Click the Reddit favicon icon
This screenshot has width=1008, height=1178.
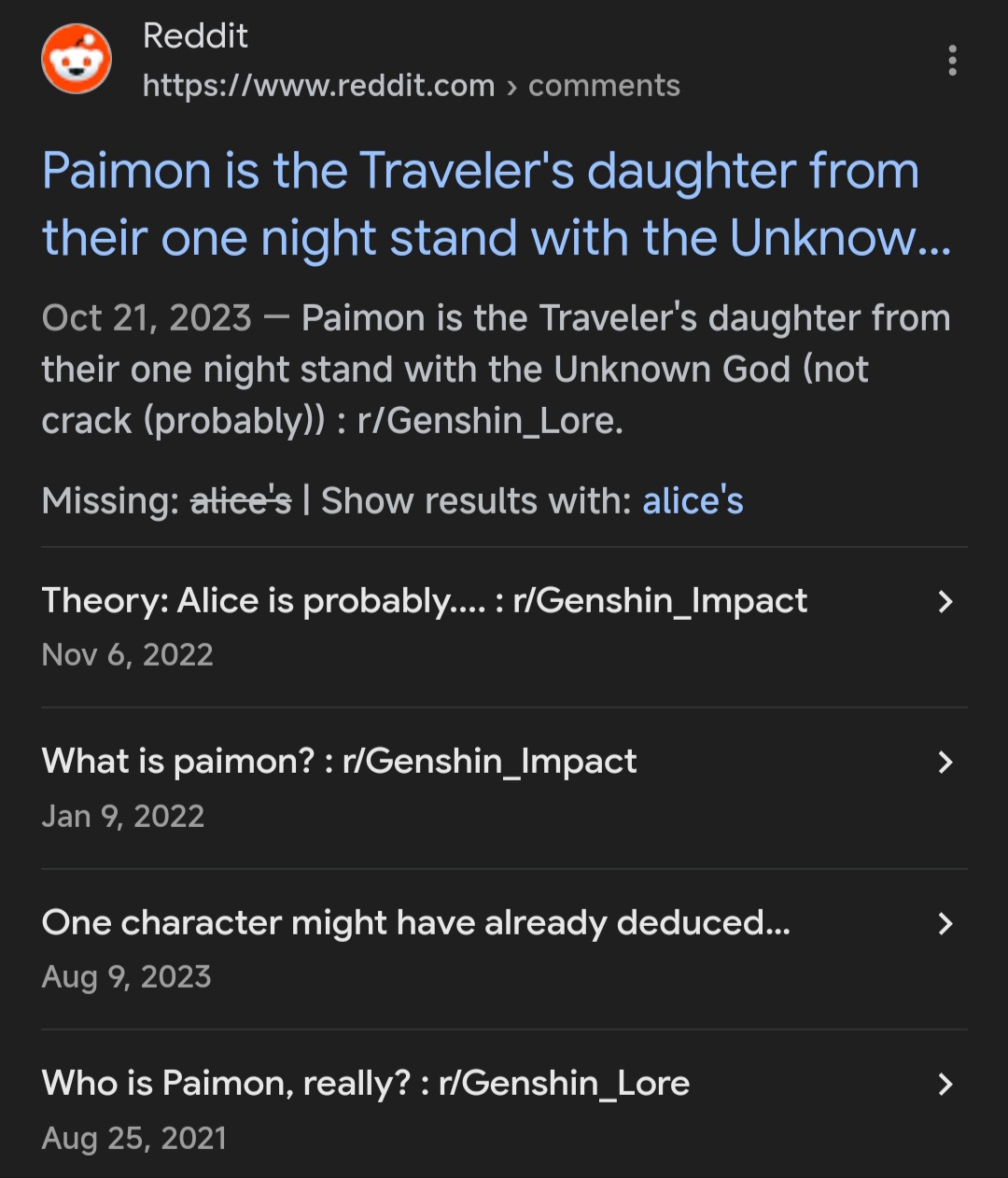pyautogui.click(x=77, y=57)
